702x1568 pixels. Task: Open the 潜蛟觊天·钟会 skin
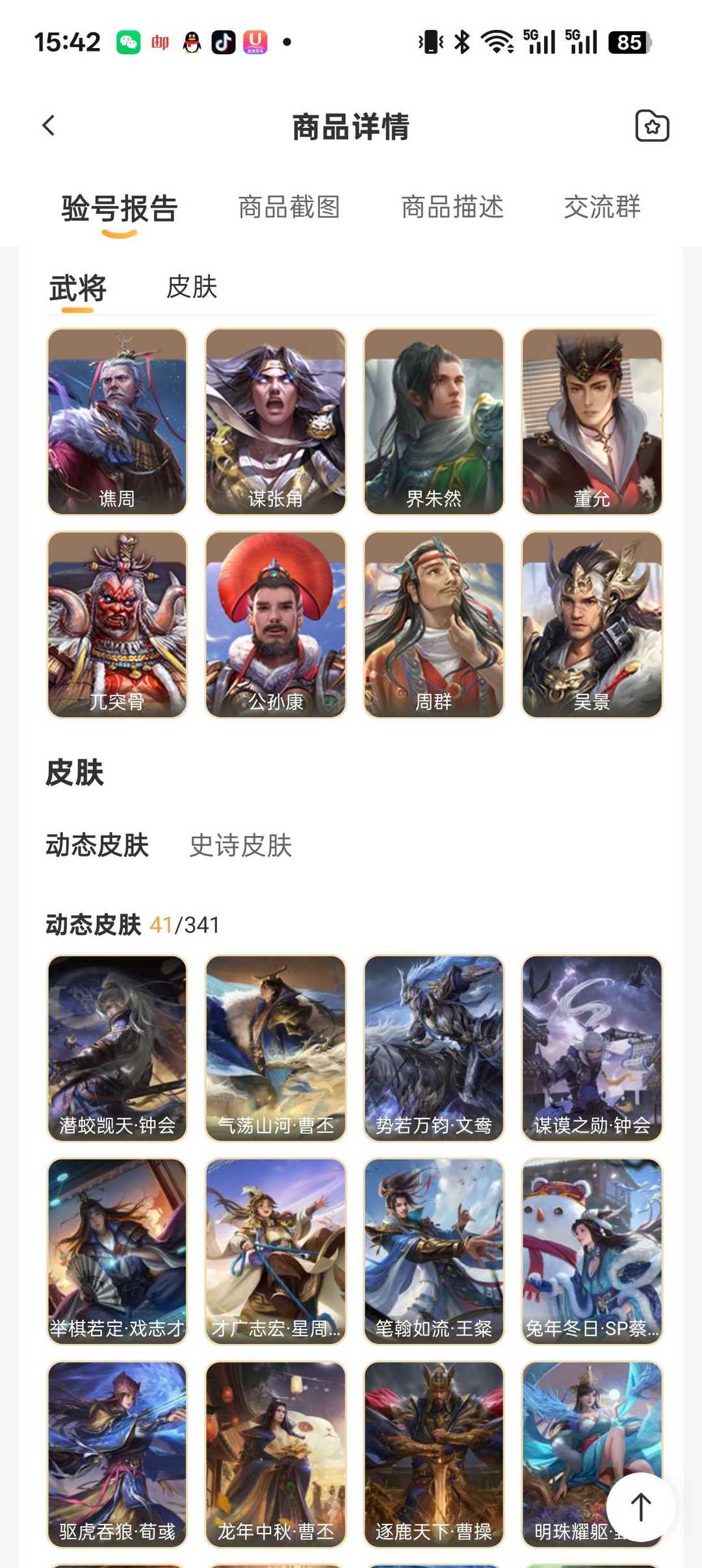[x=117, y=1048]
